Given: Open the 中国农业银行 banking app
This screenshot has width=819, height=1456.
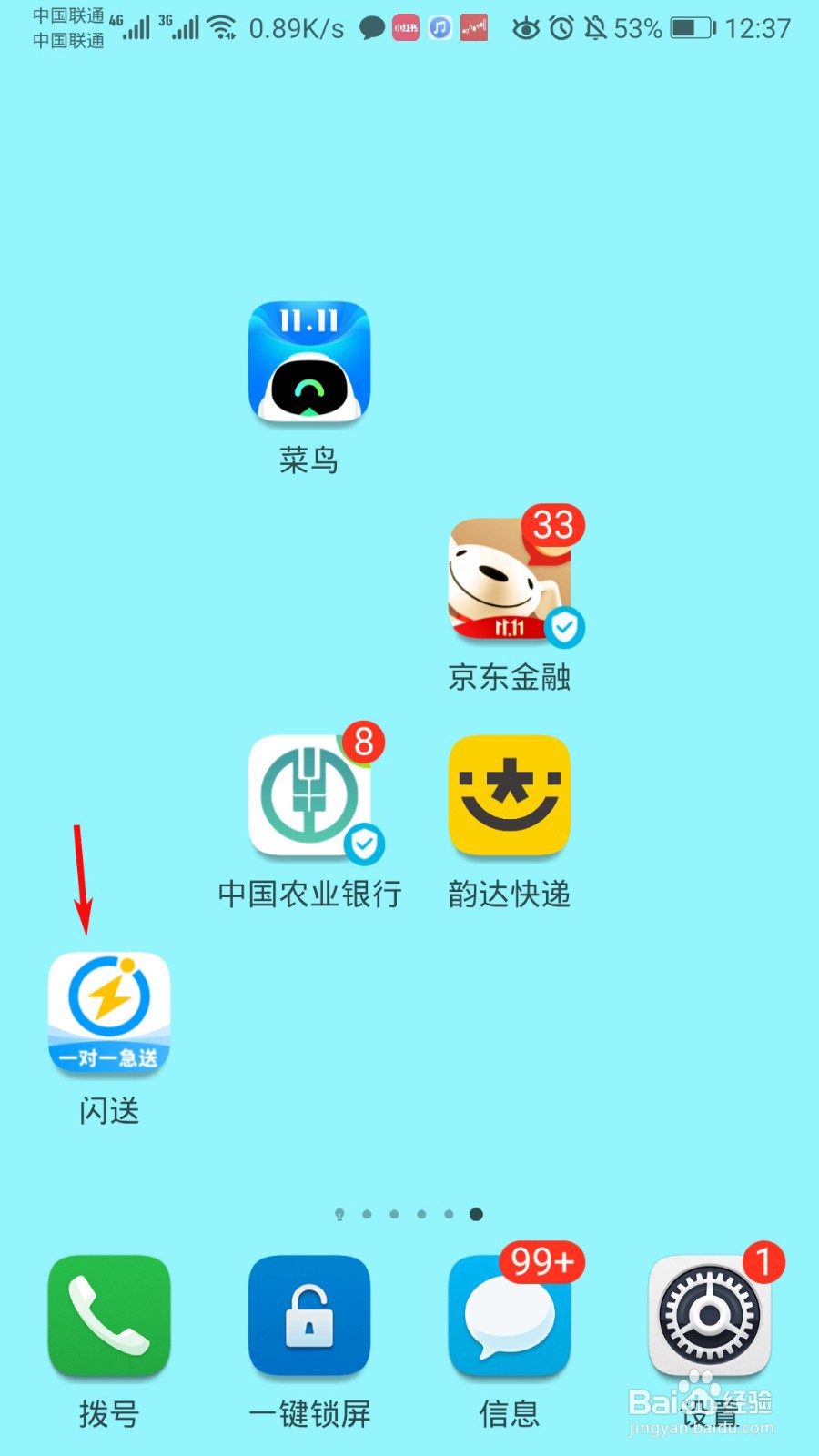Looking at the screenshot, I should pyautogui.click(x=308, y=796).
